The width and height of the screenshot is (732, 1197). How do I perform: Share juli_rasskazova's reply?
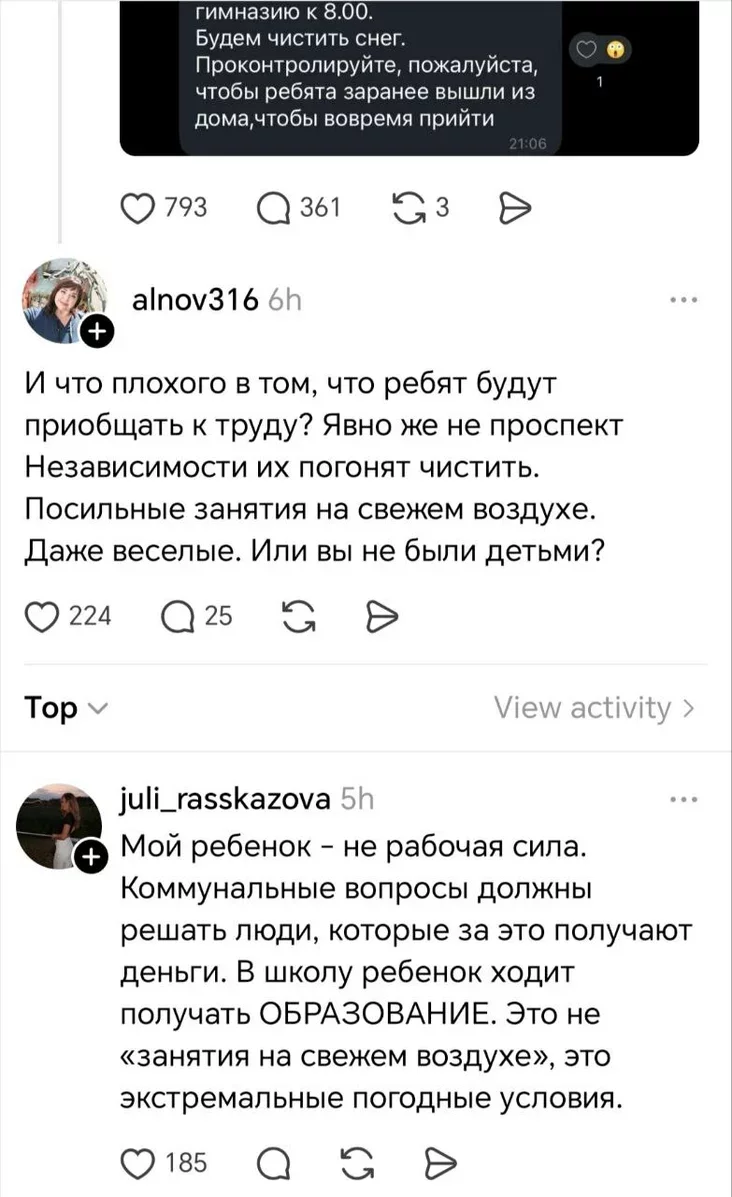point(438,1163)
